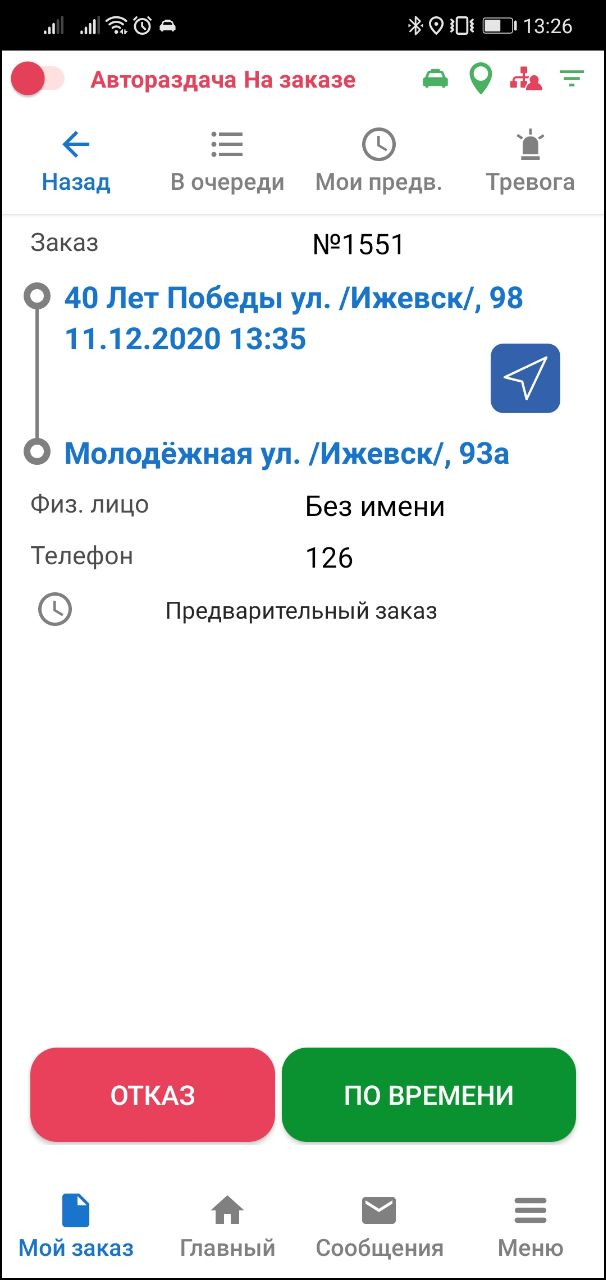The width and height of the screenshot is (606, 1280).
Task: Open the red hierarchy icon
Action: [x=526, y=79]
